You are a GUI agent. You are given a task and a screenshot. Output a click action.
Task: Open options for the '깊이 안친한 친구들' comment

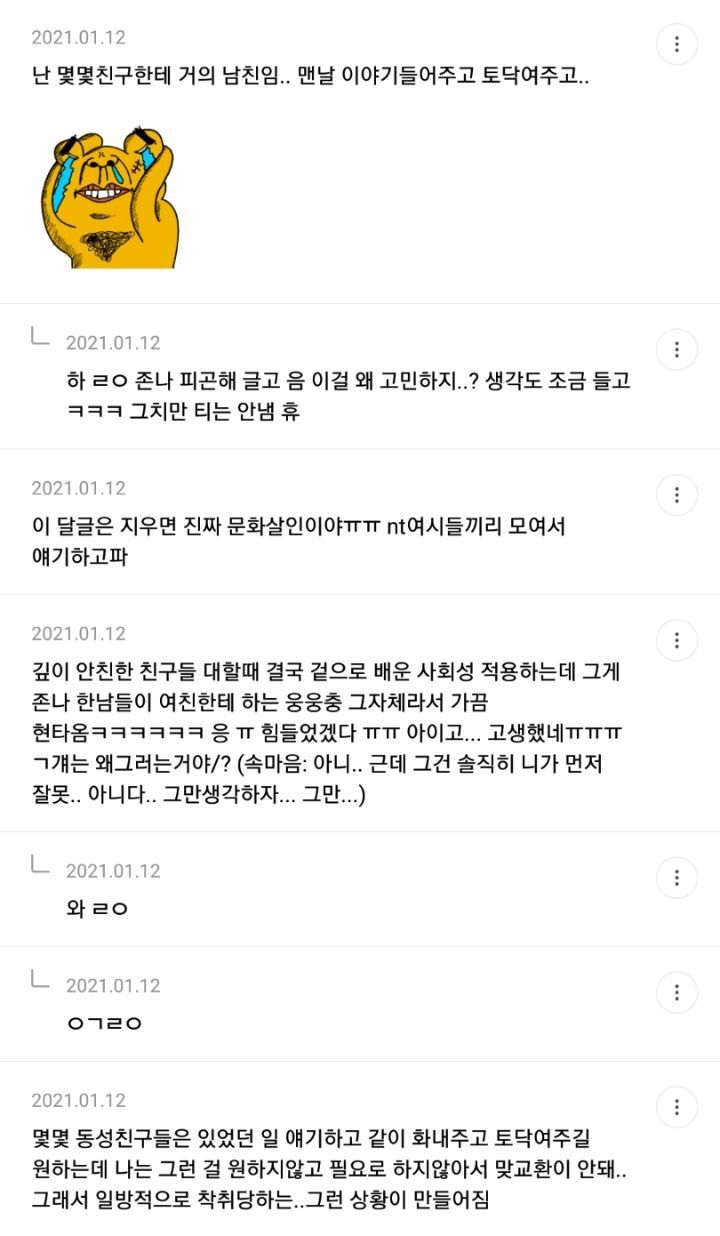pyautogui.click(x=677, y=640)
